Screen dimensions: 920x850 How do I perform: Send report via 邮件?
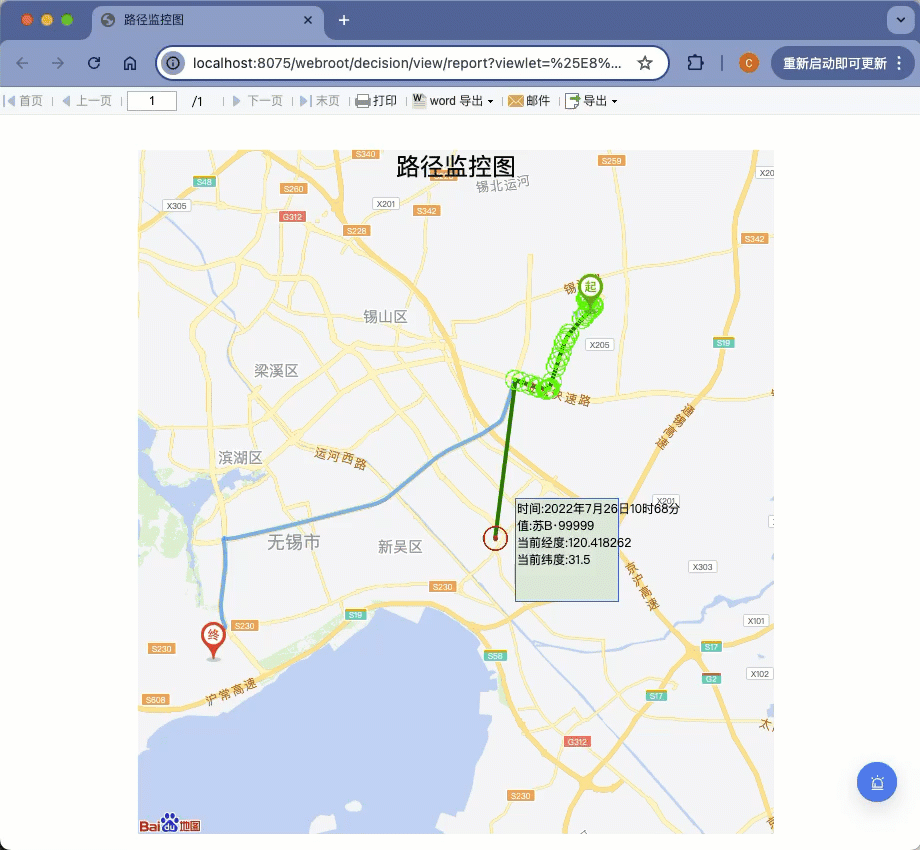tap(529, 101)
